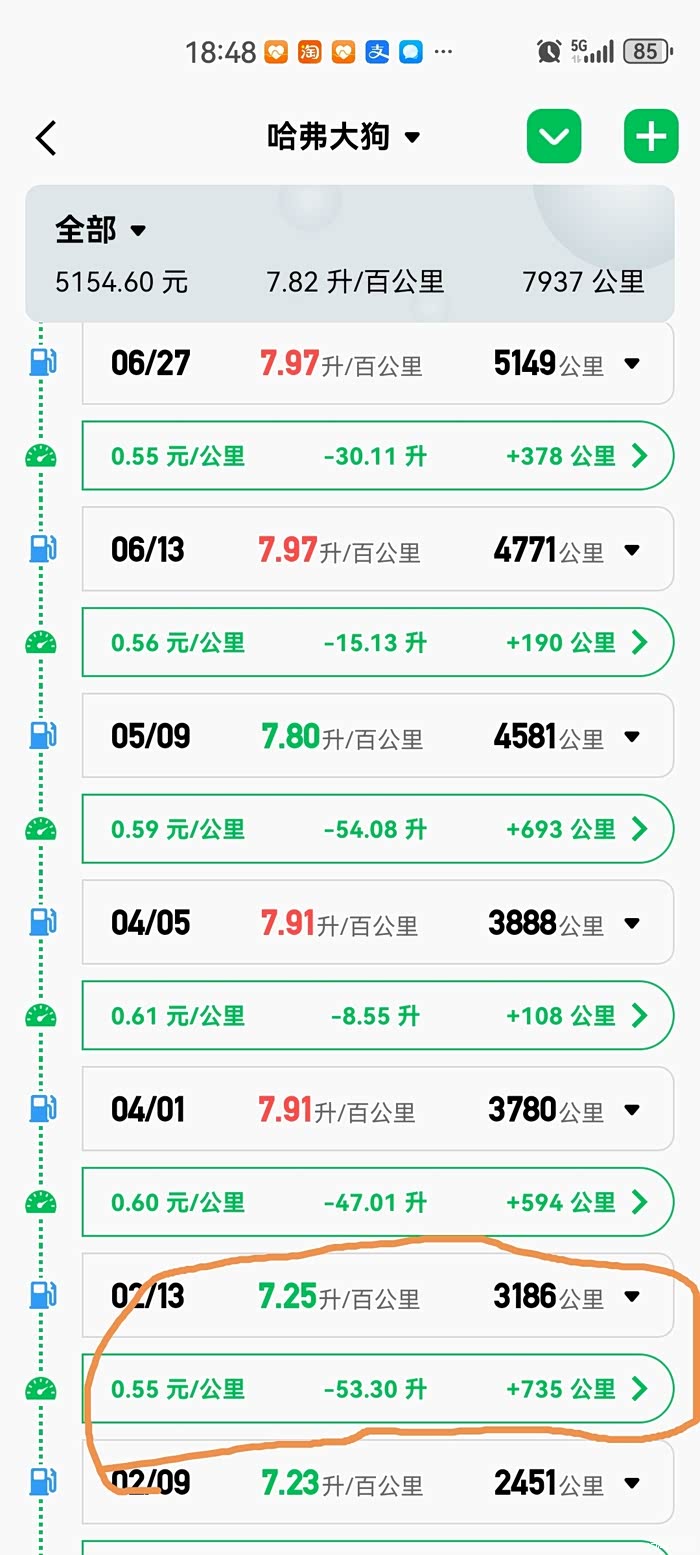Go back with the arrow

coord(46,138)
